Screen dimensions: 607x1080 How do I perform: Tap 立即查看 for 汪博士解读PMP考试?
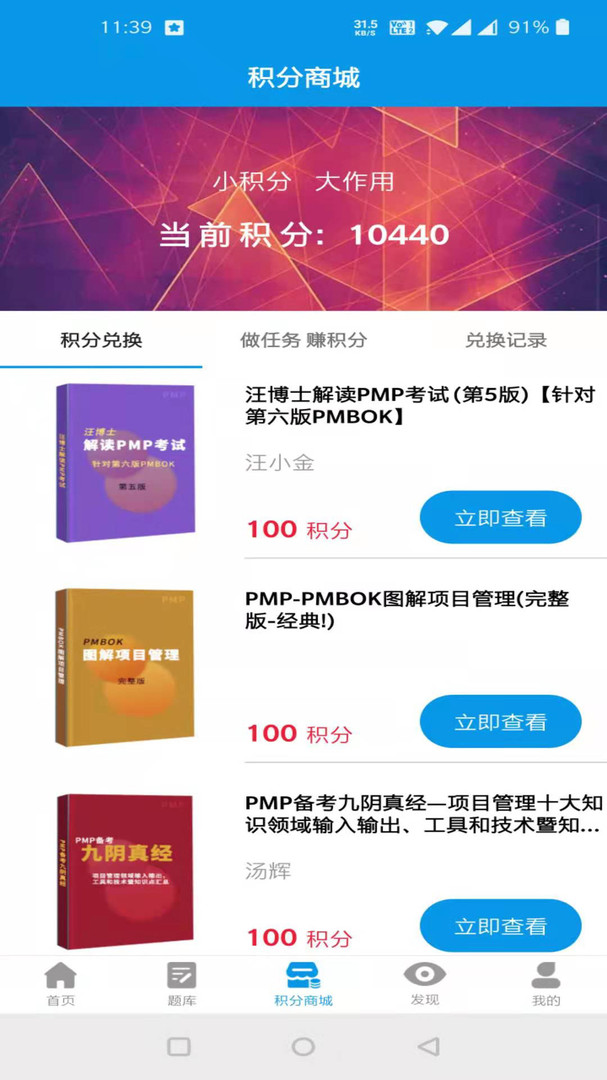(500, 518)
